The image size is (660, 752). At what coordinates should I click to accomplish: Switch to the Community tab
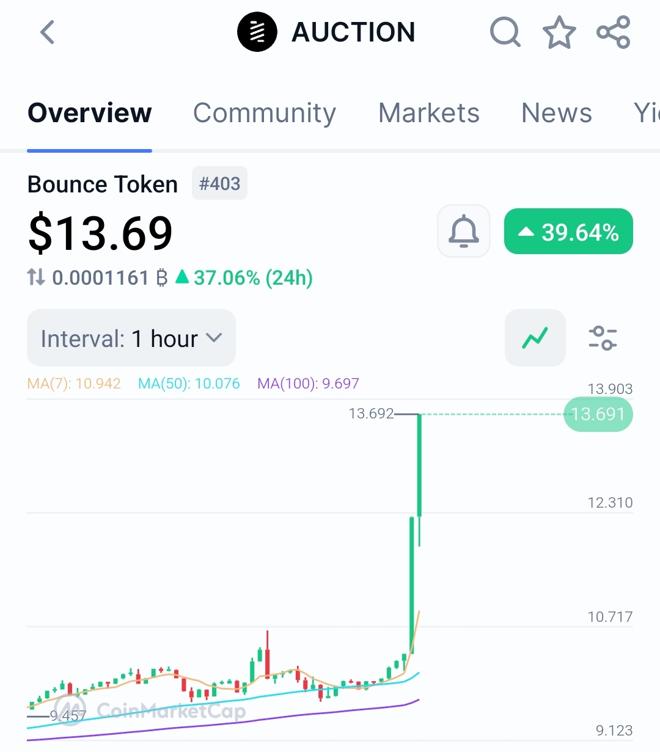tap(264, 113)
